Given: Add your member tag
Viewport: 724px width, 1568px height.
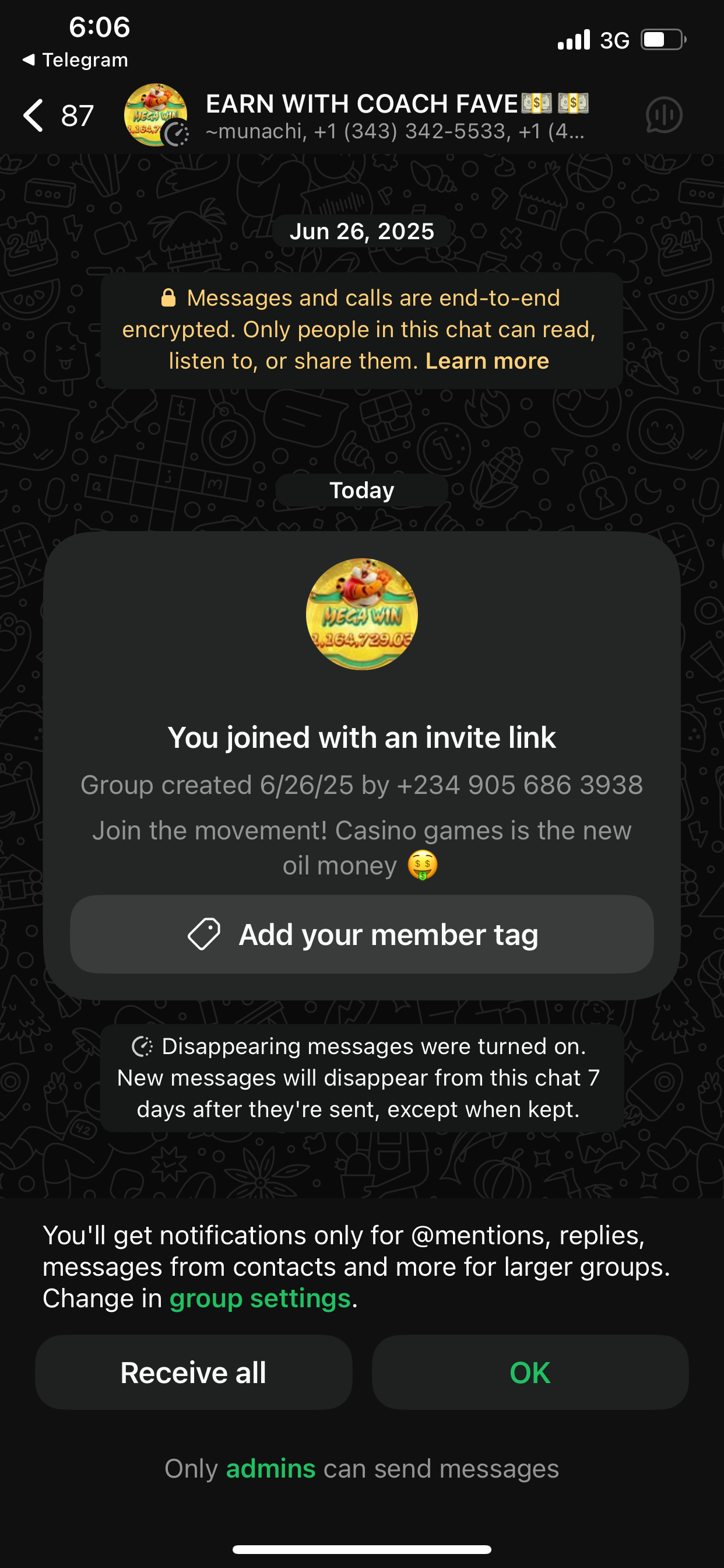Looking at the screenshot, I should click(362, 935).
